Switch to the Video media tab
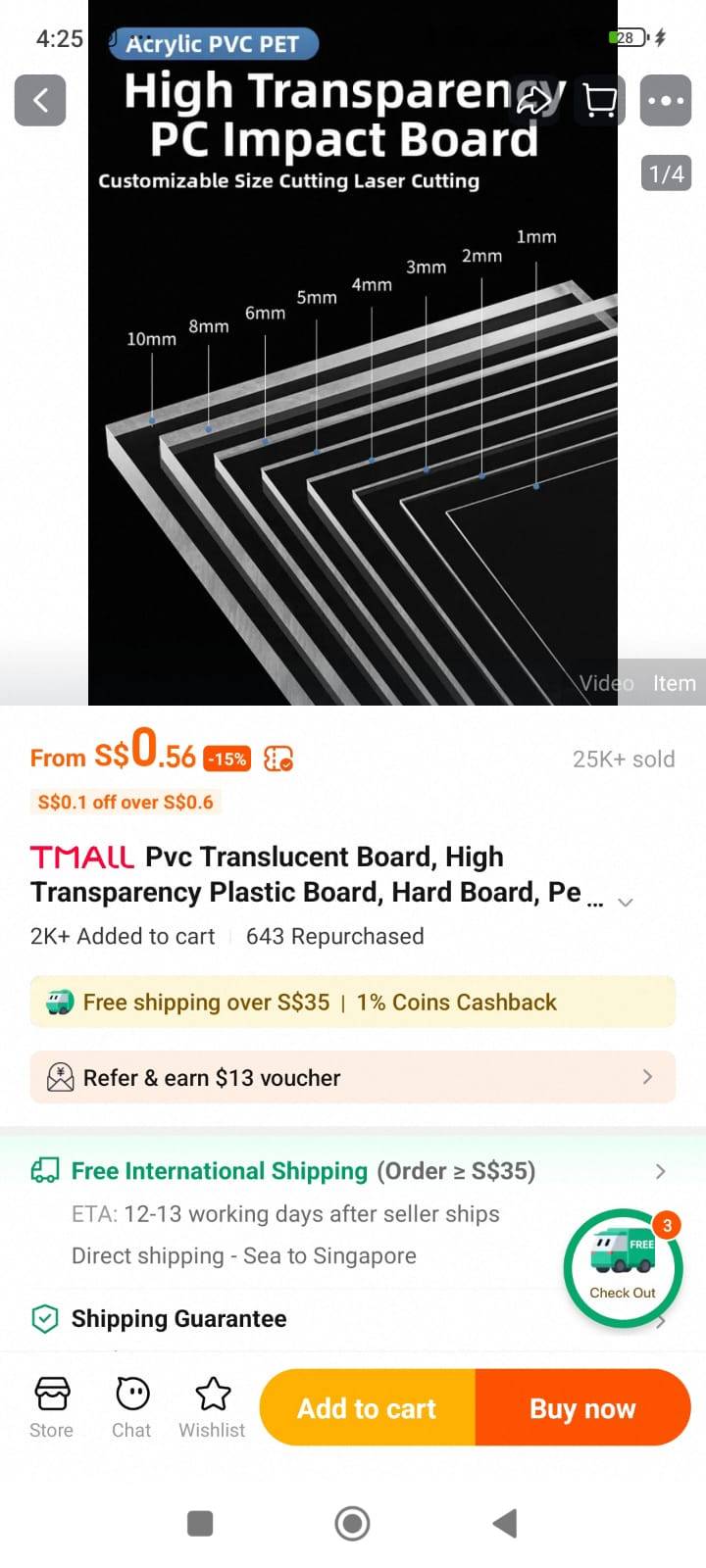Screen dimensions: 706x1568 click(x=606, y=683)
